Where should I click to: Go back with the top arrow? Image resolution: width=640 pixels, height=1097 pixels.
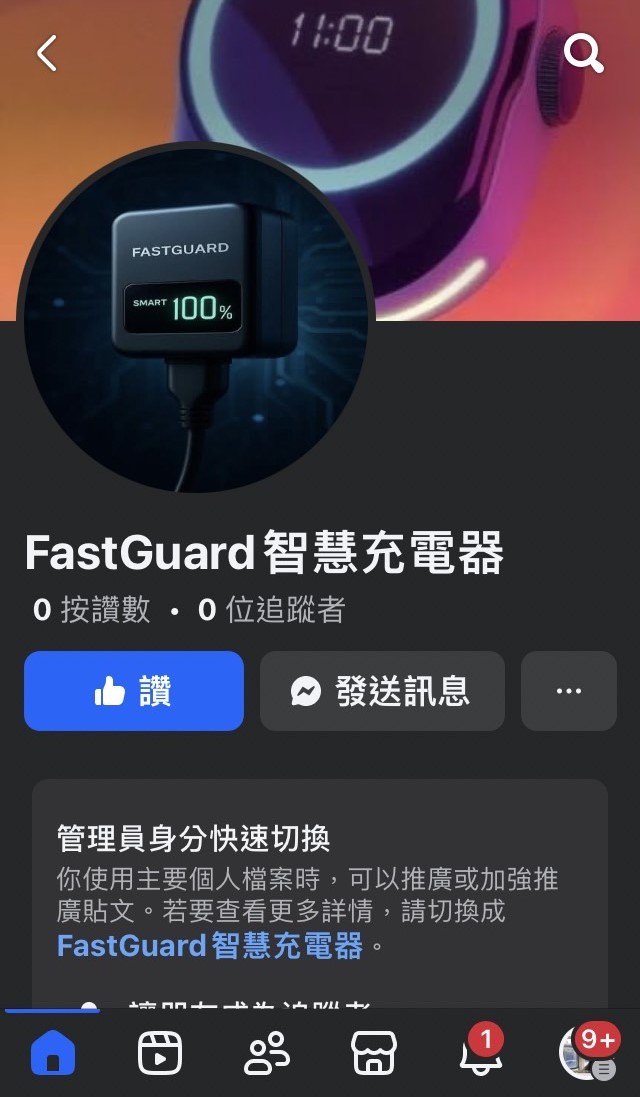[47, 53]
